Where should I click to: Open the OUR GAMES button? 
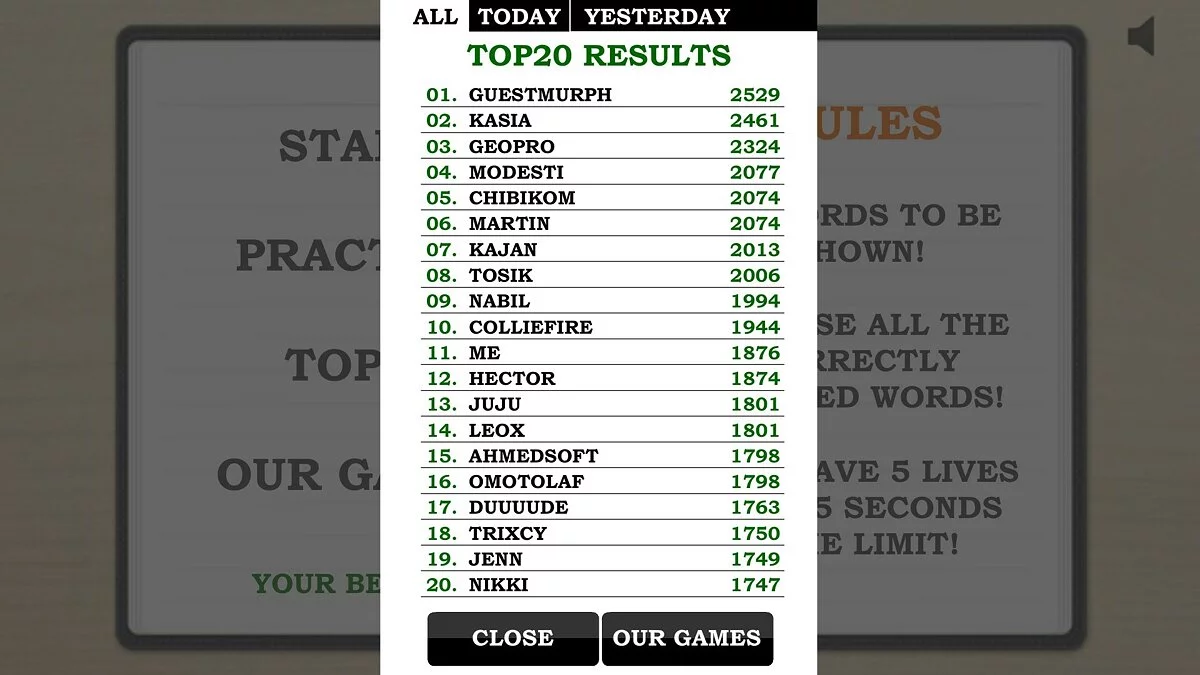[x=687, y=638]
